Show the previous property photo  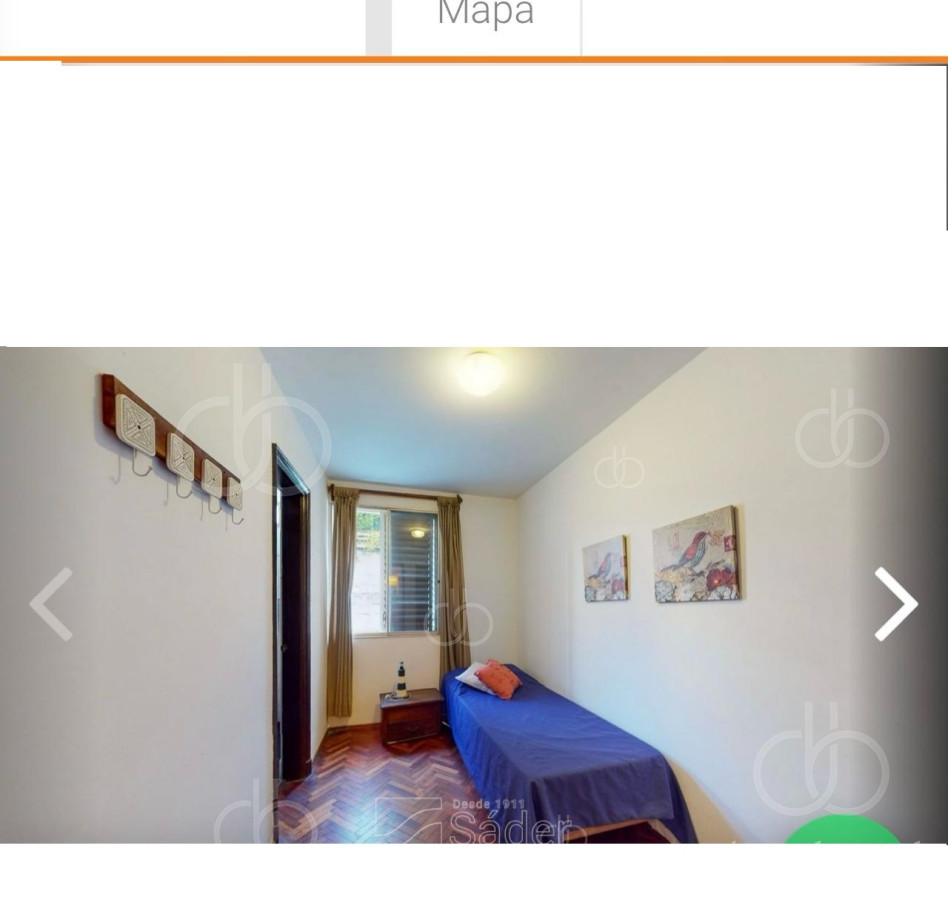pyautogui.click(x=51, y=603)
